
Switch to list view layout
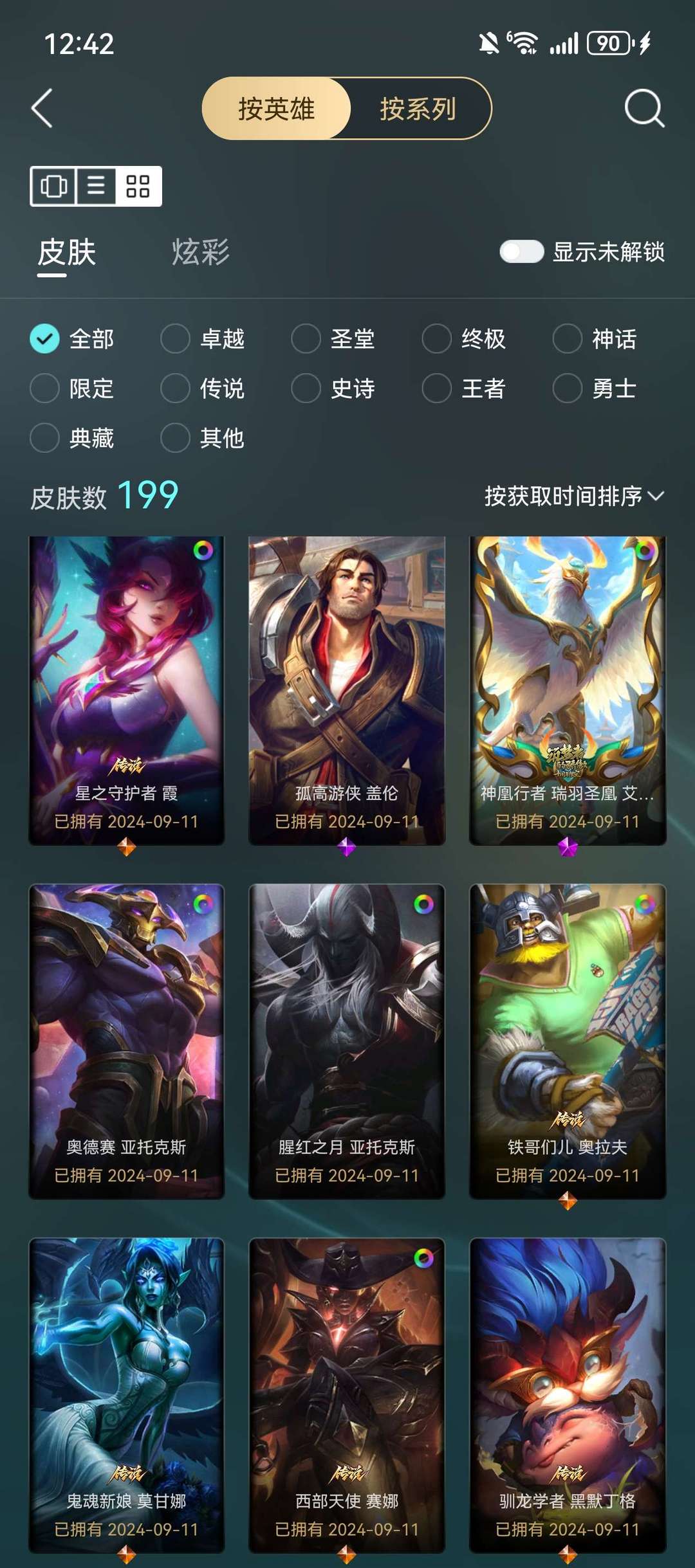click(96, 187)
